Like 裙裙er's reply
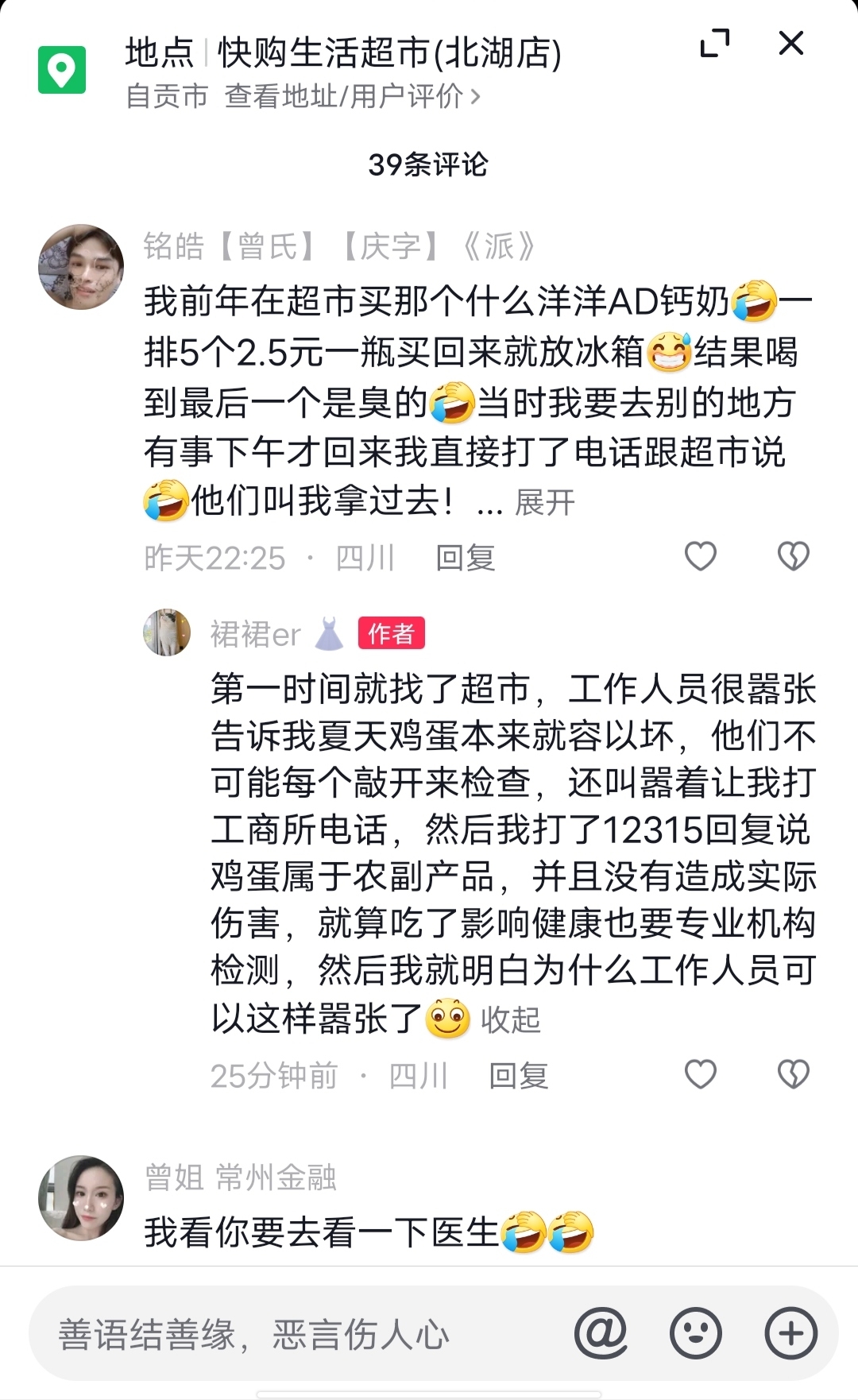The image size is (858, 1400). coord(701,1074)
